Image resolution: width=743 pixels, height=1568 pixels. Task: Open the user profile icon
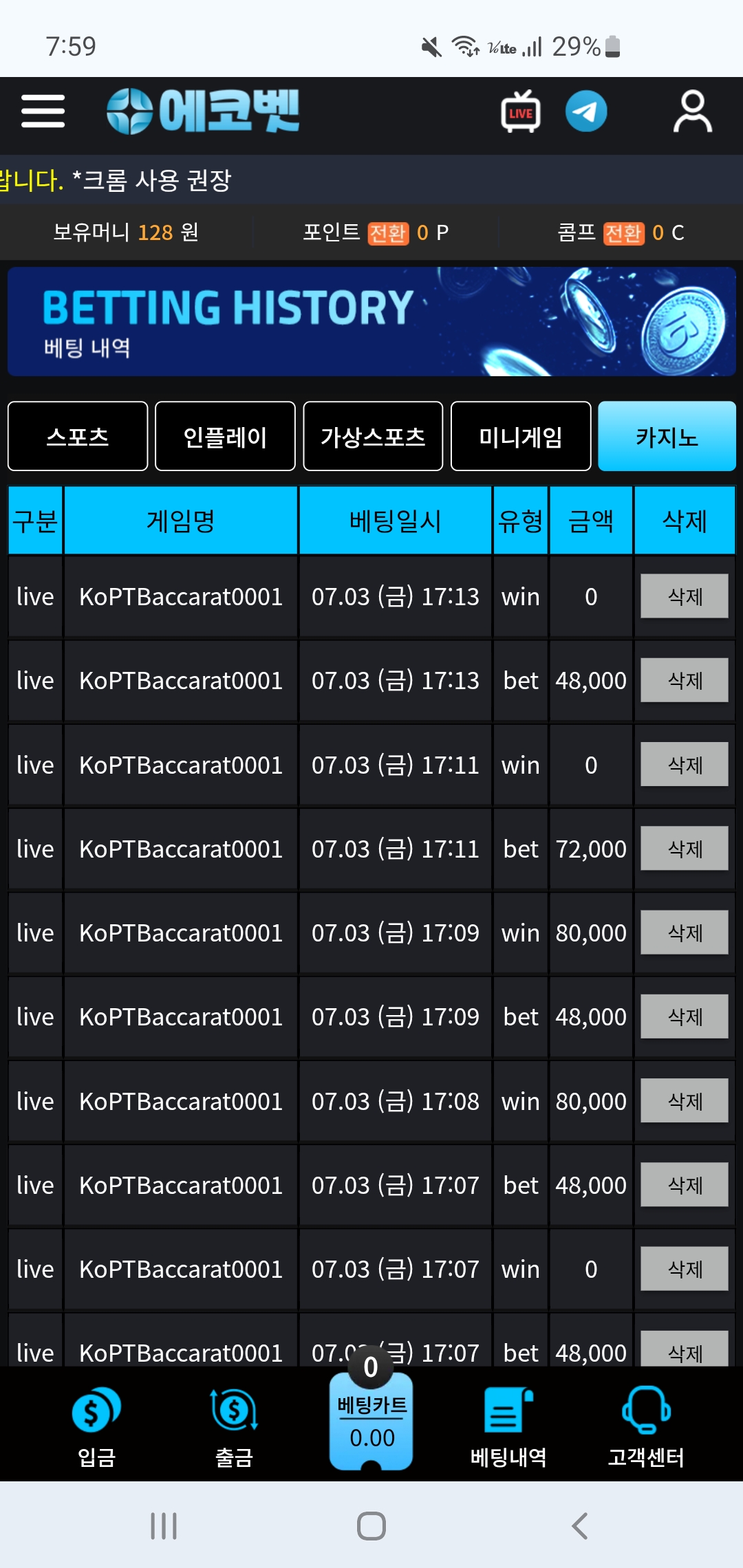692,111
